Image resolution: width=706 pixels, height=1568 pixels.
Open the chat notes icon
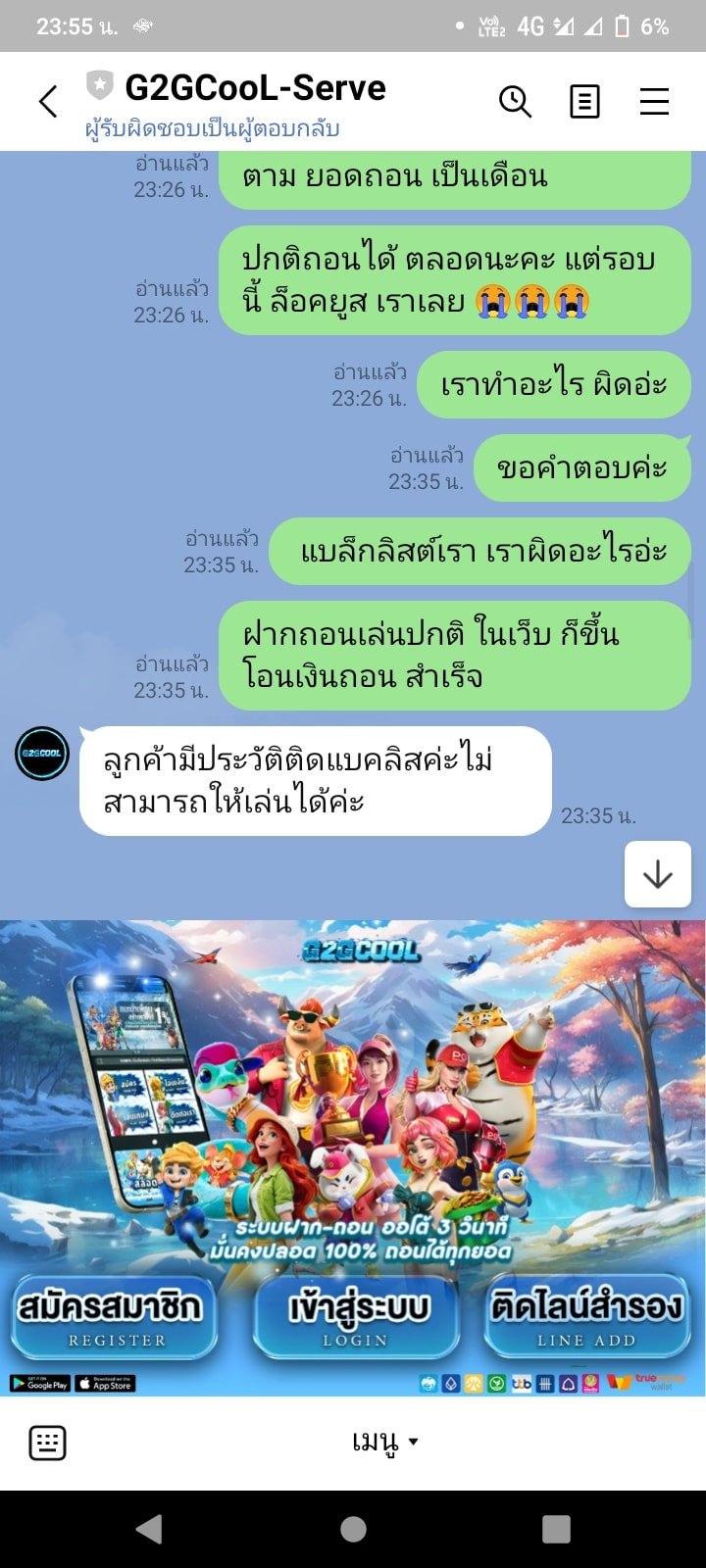[584, 101]
